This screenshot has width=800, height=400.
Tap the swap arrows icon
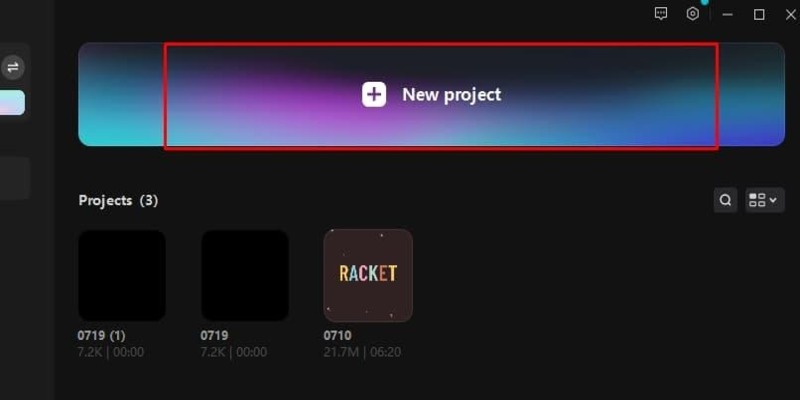click(x=12, y=68)
